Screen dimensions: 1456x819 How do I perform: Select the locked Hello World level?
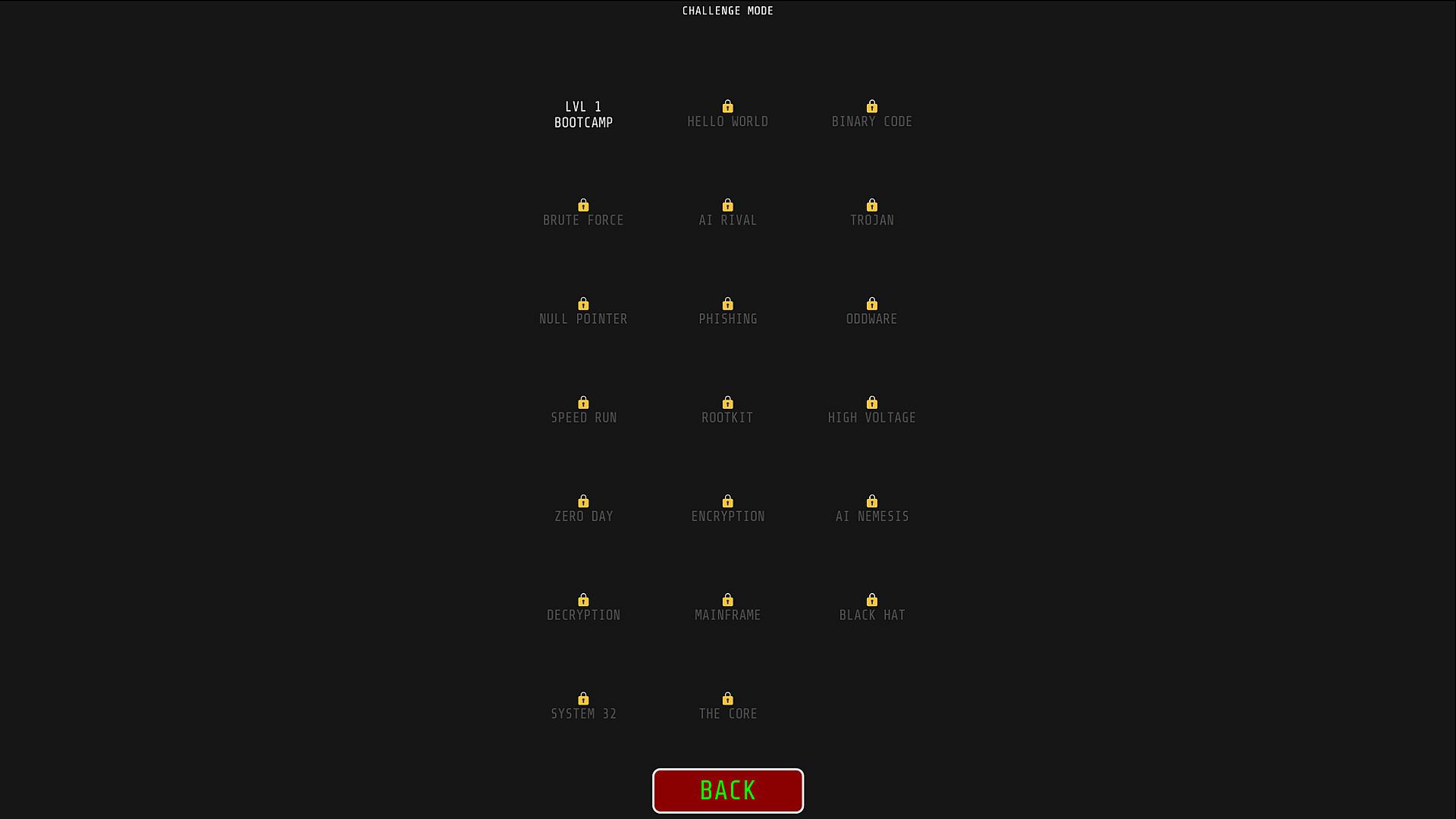point(727,115)
